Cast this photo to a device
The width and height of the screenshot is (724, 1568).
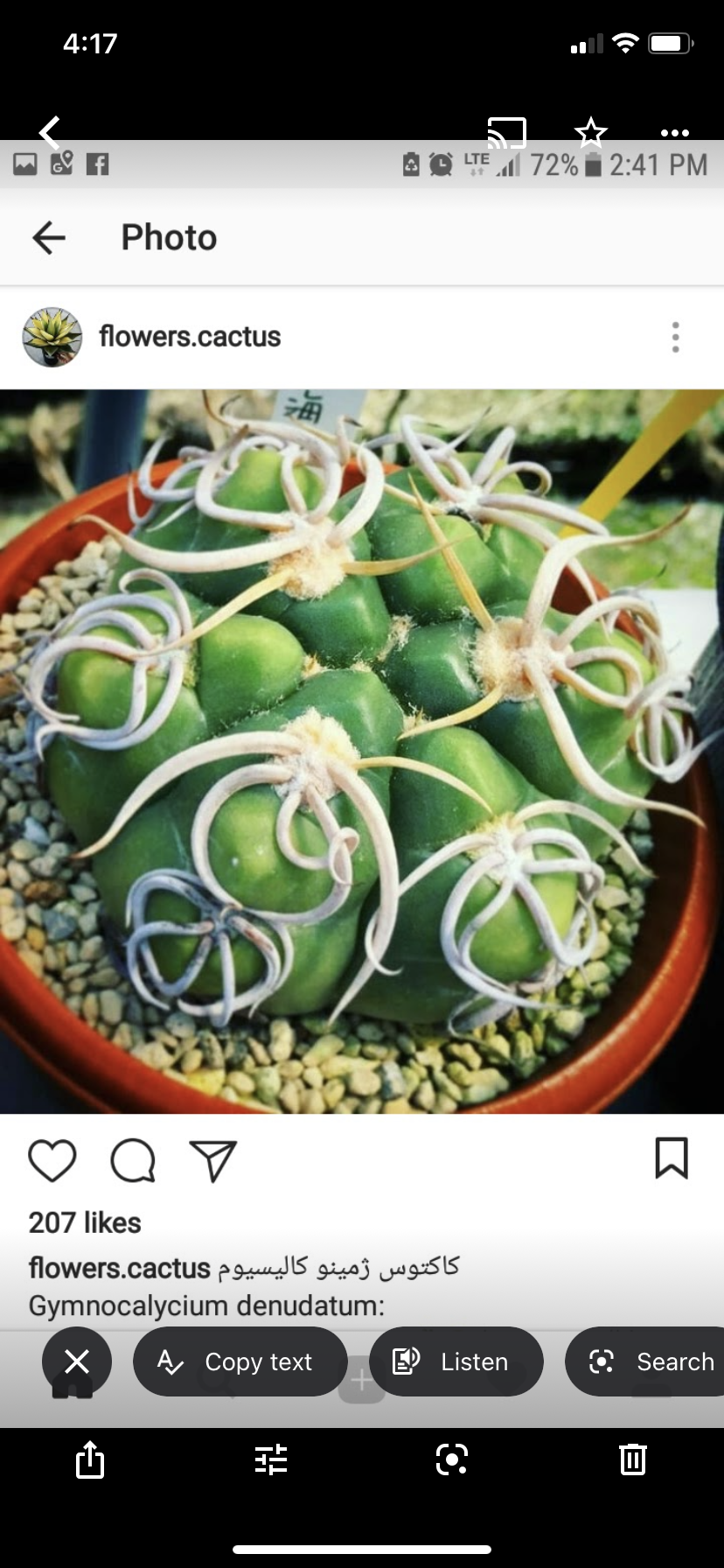(x=506, y=132)
